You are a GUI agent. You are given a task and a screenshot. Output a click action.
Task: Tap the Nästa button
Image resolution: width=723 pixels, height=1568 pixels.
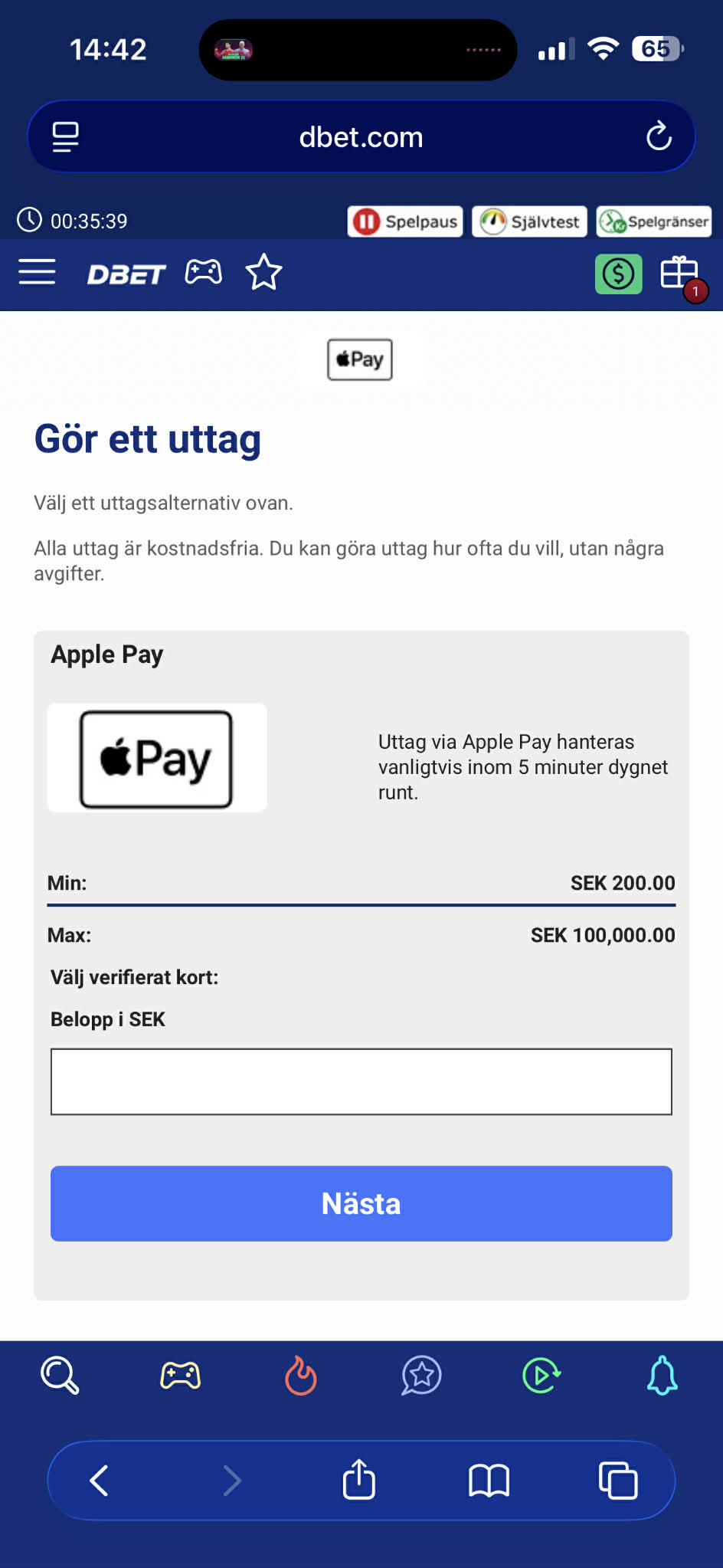pos(361,1203)
